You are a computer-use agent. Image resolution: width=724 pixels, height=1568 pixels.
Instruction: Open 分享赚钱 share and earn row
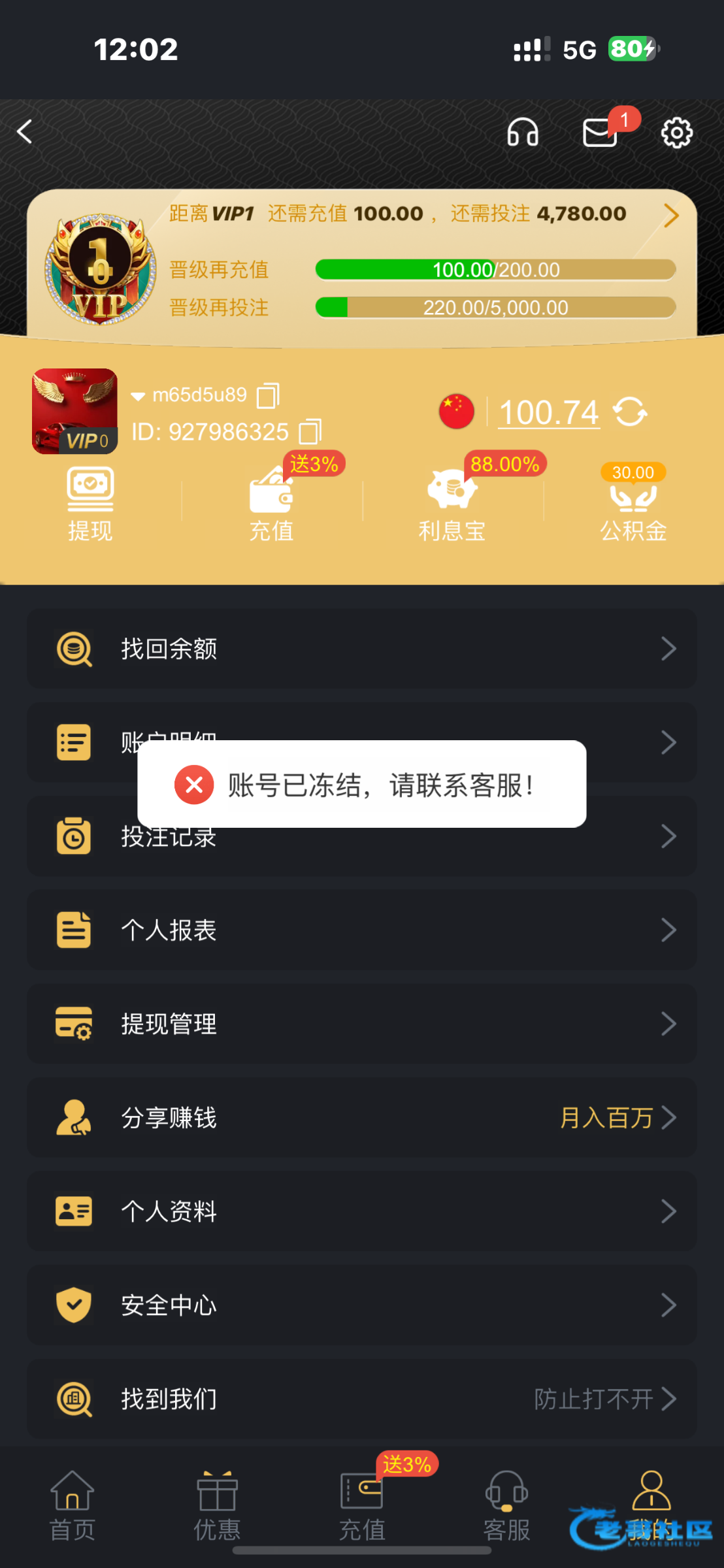(361, 1117)
